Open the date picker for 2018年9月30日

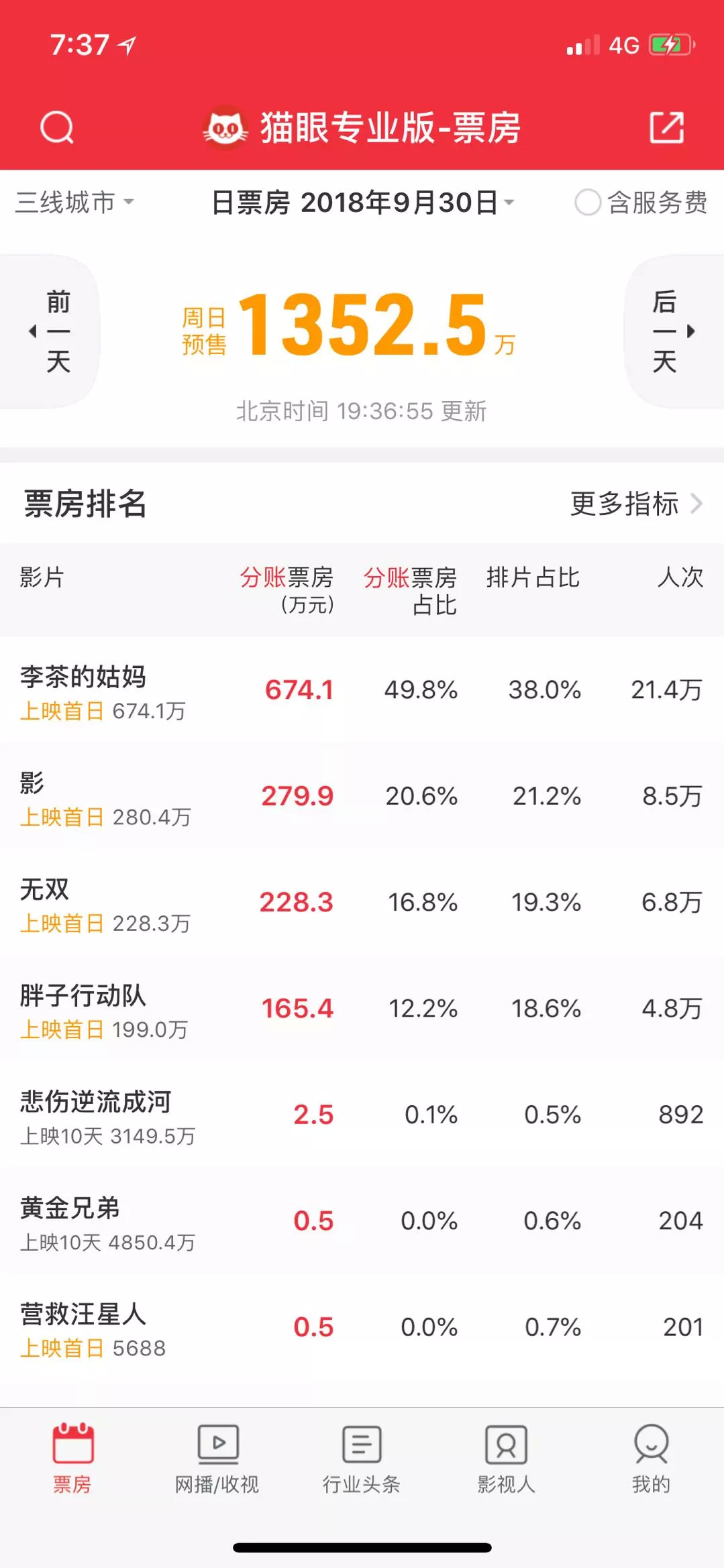(363, 203)
